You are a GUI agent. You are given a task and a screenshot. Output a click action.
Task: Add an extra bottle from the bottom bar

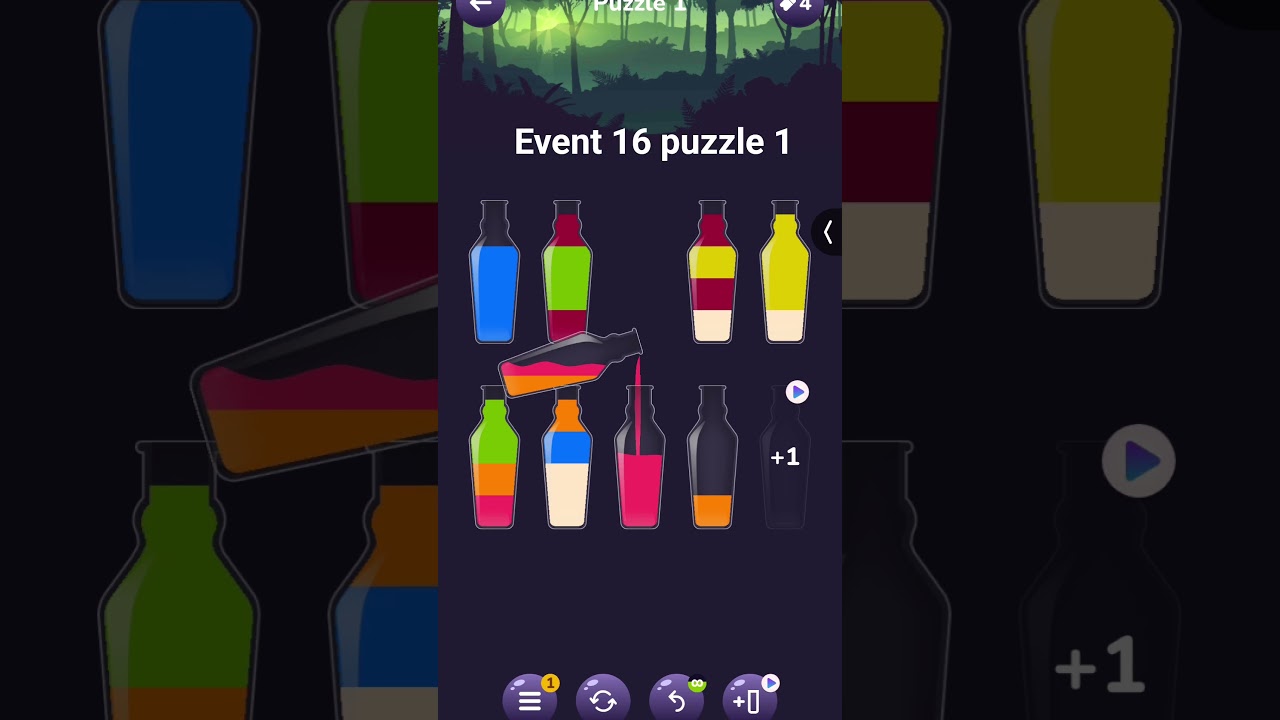point(750,699)
